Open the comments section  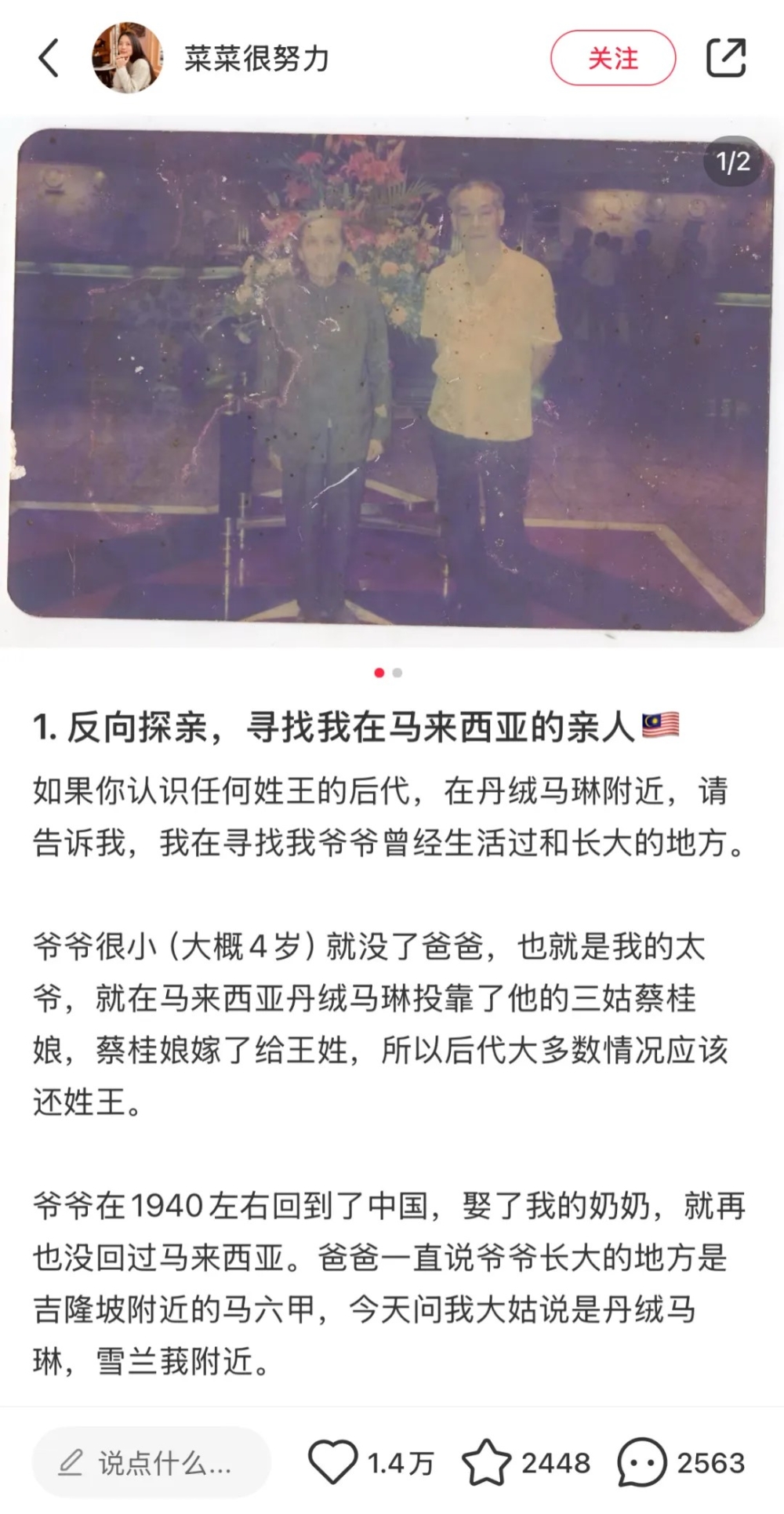(641, 1462)
